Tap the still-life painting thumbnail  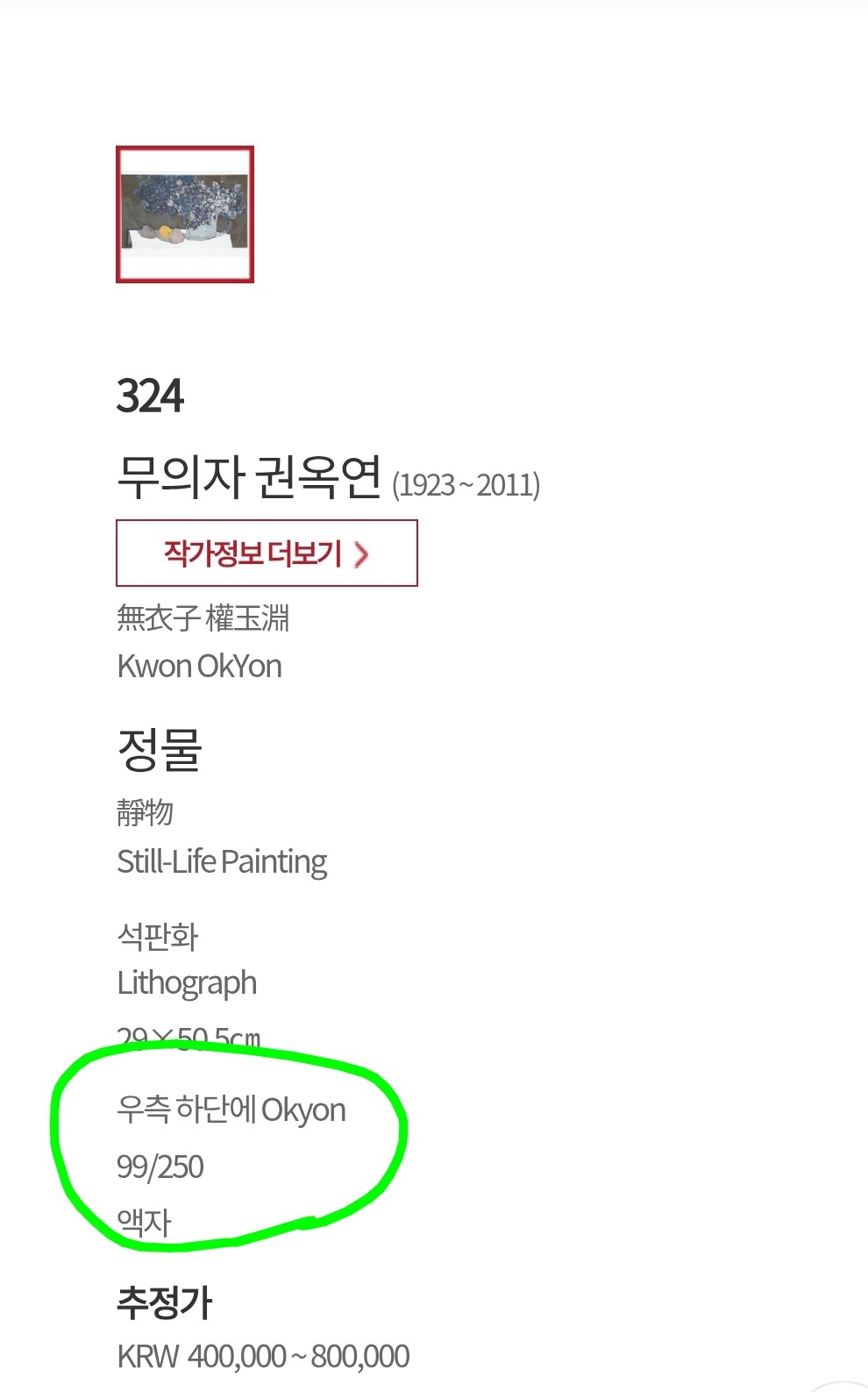(x=185, y=214)
